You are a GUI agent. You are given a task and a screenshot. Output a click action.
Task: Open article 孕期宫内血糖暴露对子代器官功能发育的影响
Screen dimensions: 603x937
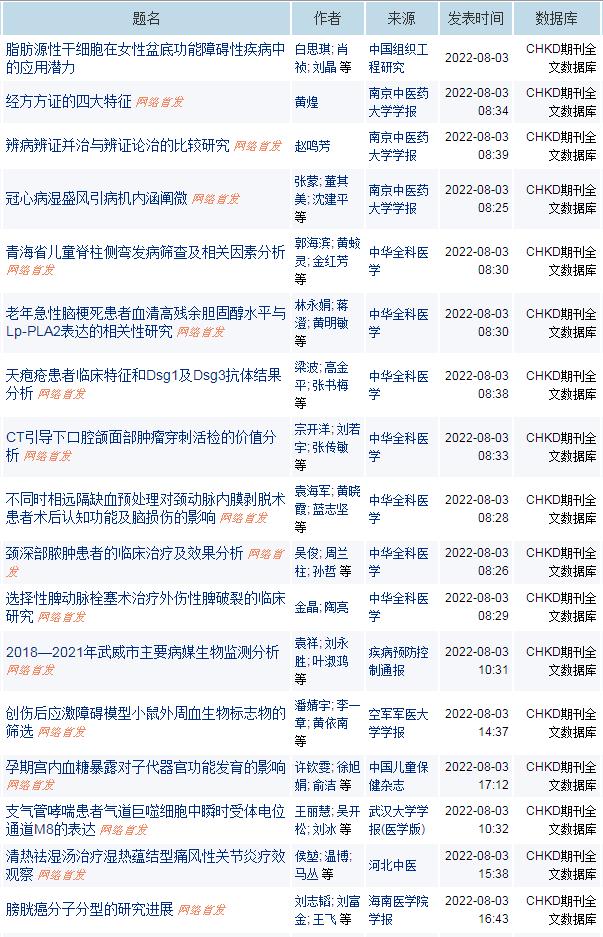click(x=145, y=767)
